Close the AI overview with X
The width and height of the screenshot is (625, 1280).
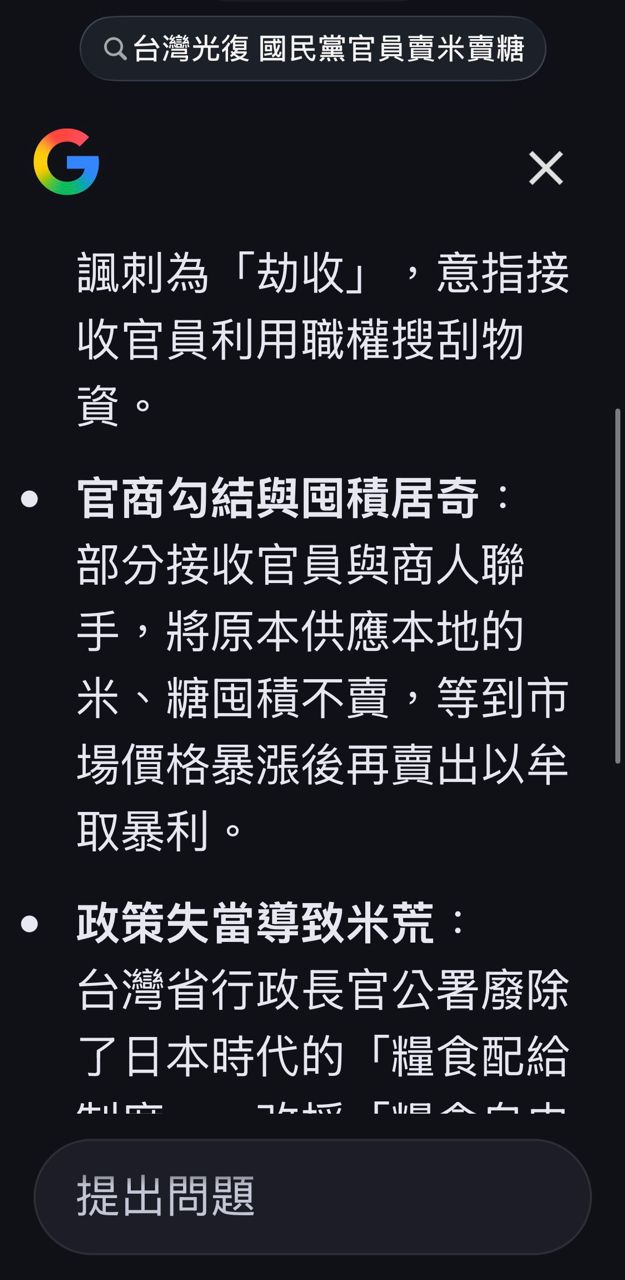[546, 168]
